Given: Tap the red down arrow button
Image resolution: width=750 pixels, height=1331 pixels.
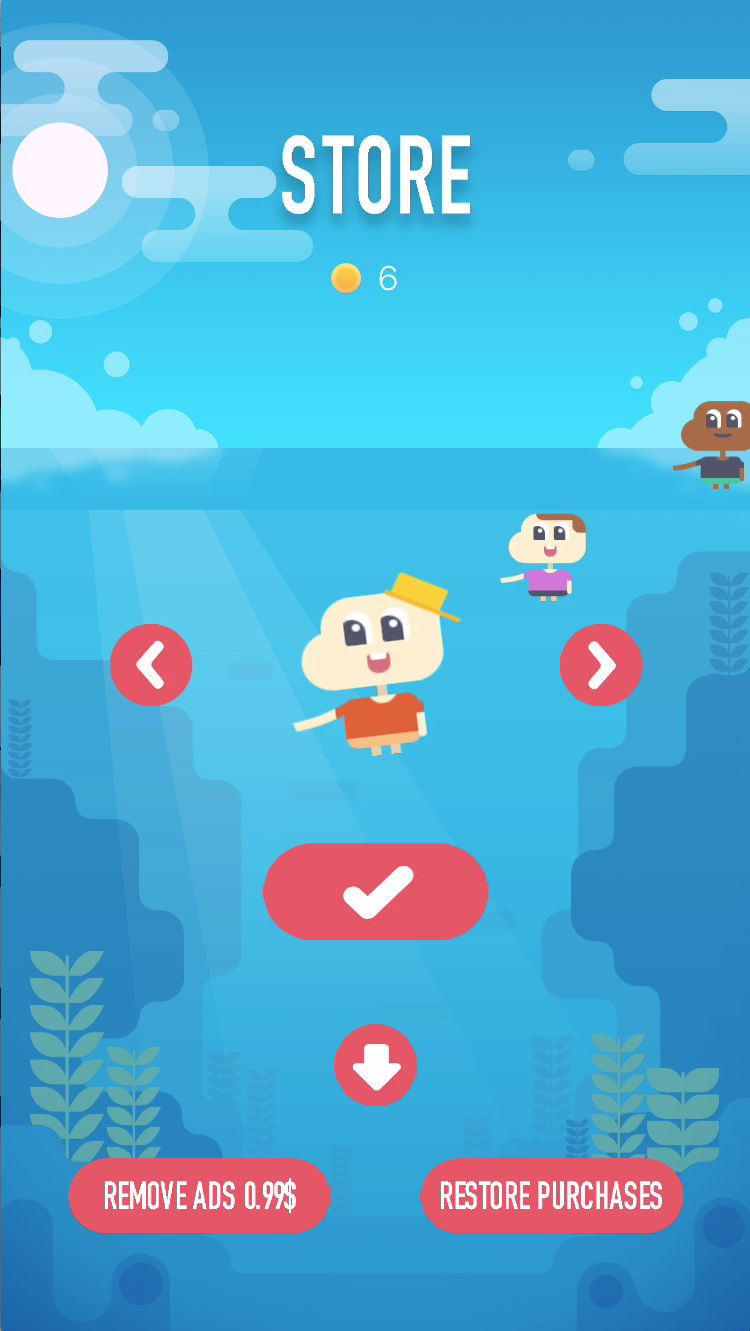Looking at the screenshot, I should [x=376, y=1066].
